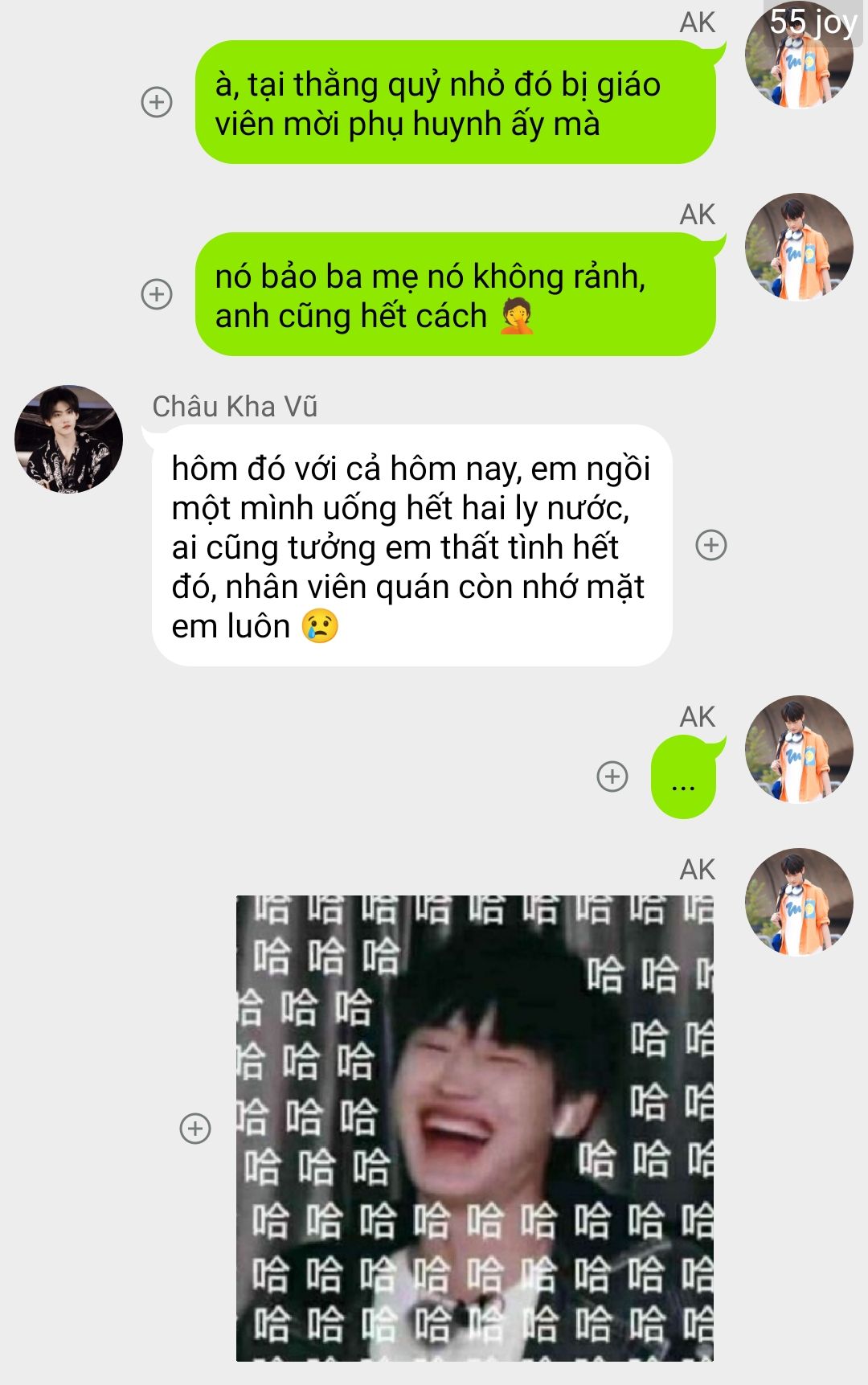Tap the plus icon beside the "..." message
Image resolution: width=868 pixels, height=1385 pixels.
tap(612, 777)
